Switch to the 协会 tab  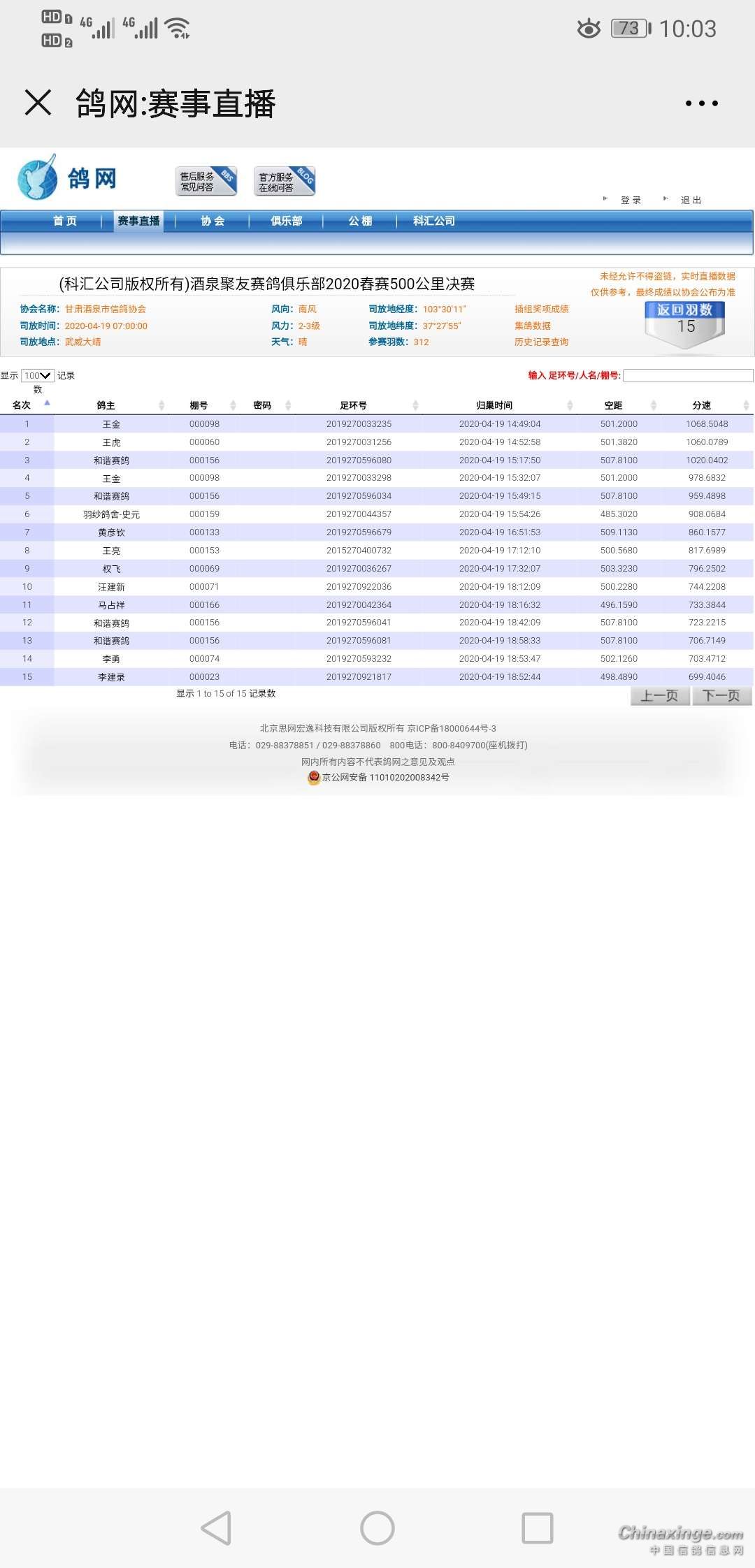[x=213, y=221]
